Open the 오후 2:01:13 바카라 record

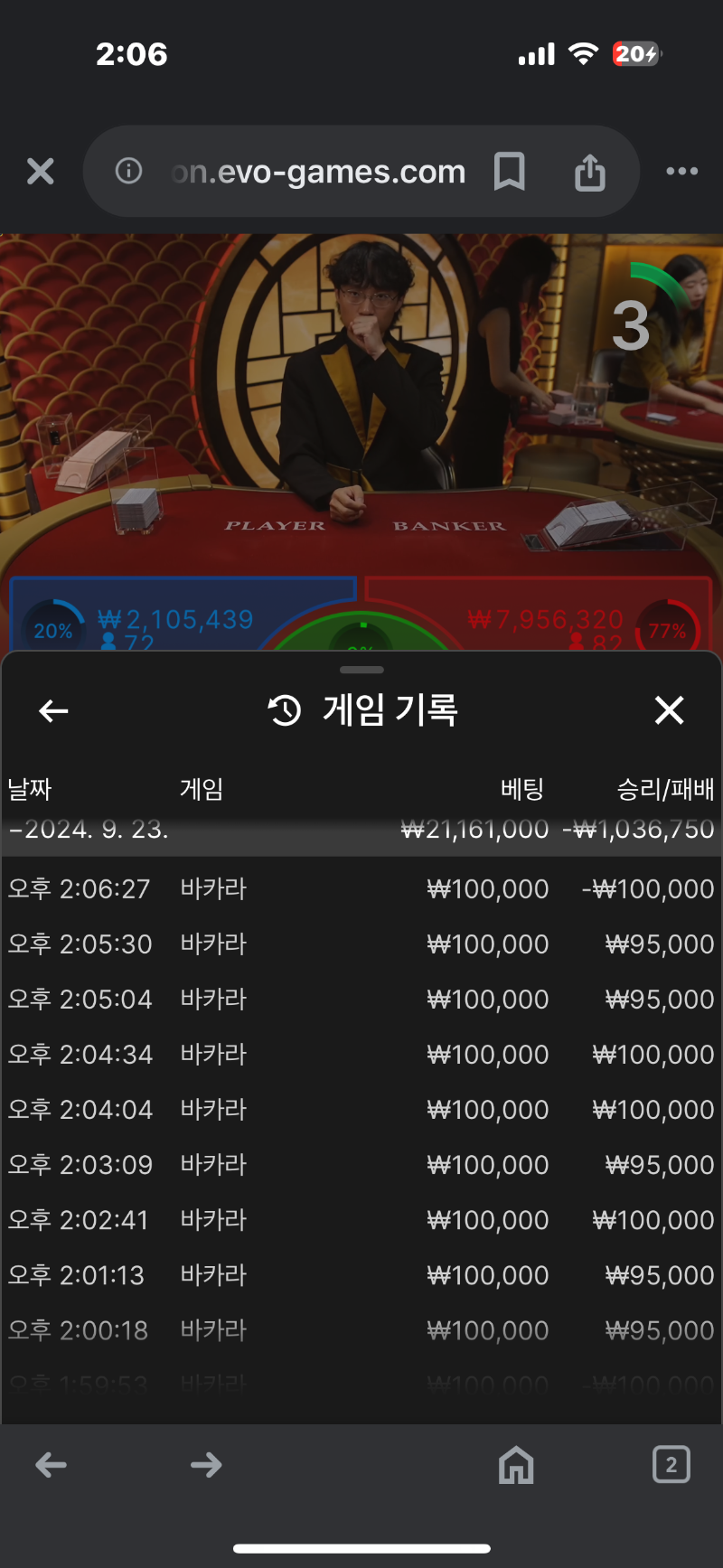coord(361,1275)
